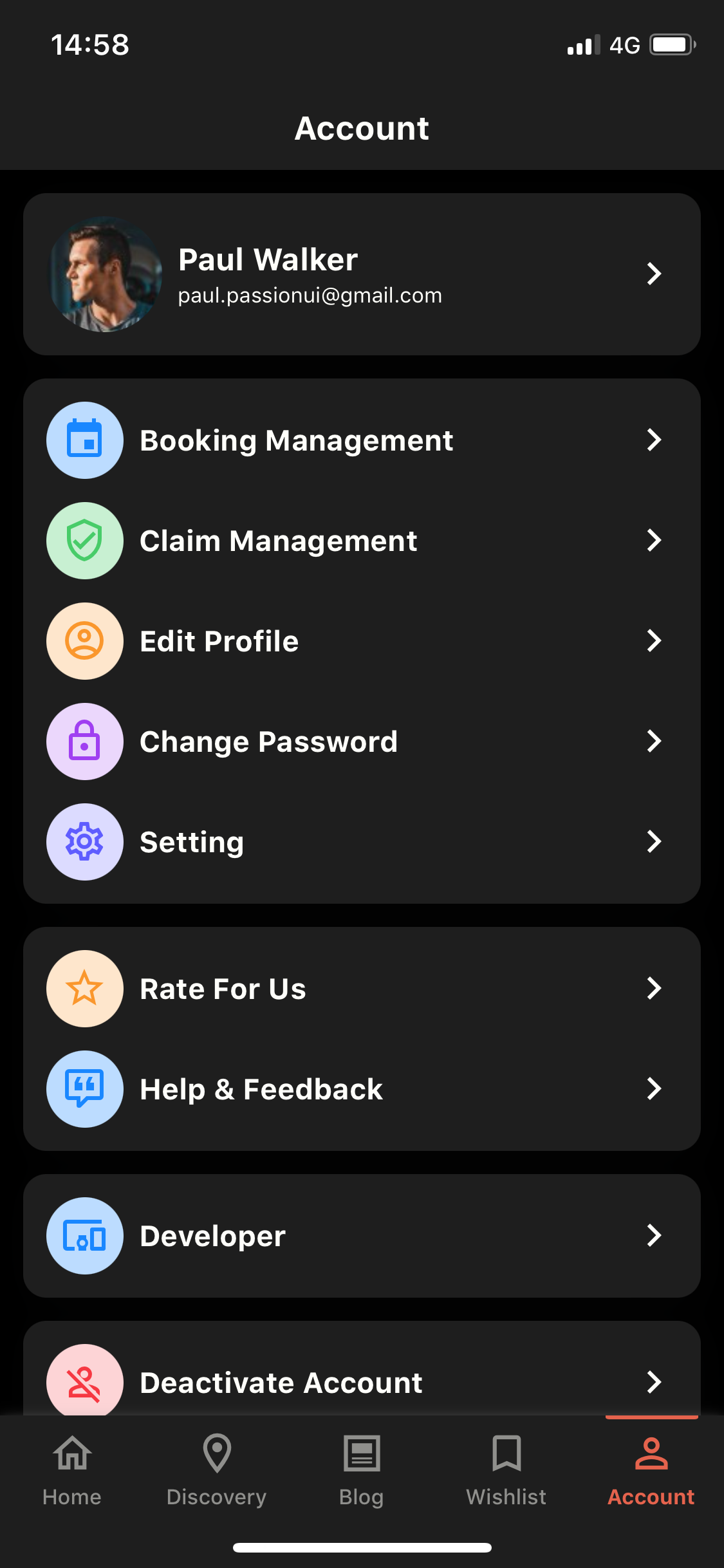Screen dimensions: 724x1568
Task: Open Help & Feedback
Action: pyautogui.click(x=362, y=1089)
